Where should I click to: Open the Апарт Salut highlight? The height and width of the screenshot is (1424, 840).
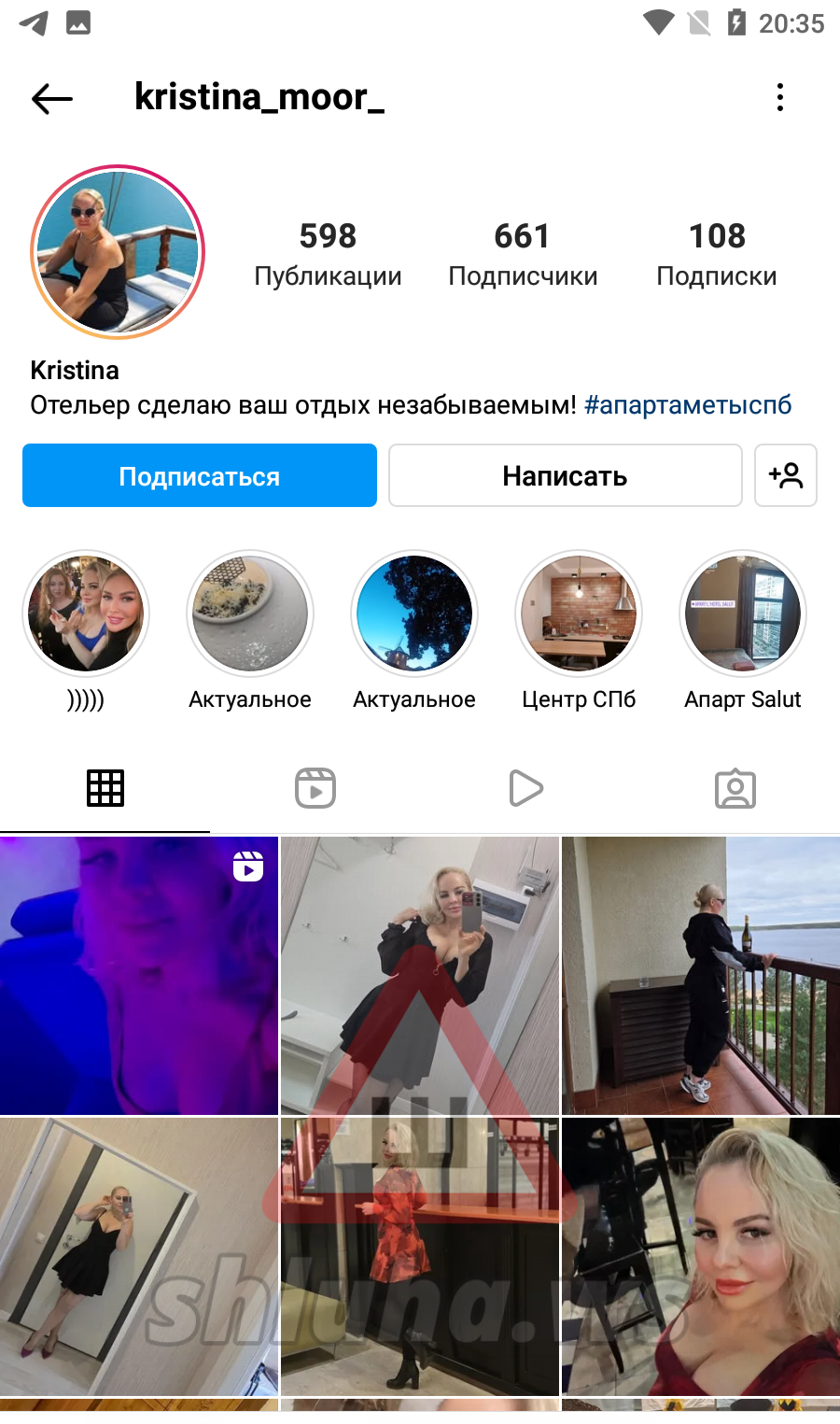(x=743, y=613)
